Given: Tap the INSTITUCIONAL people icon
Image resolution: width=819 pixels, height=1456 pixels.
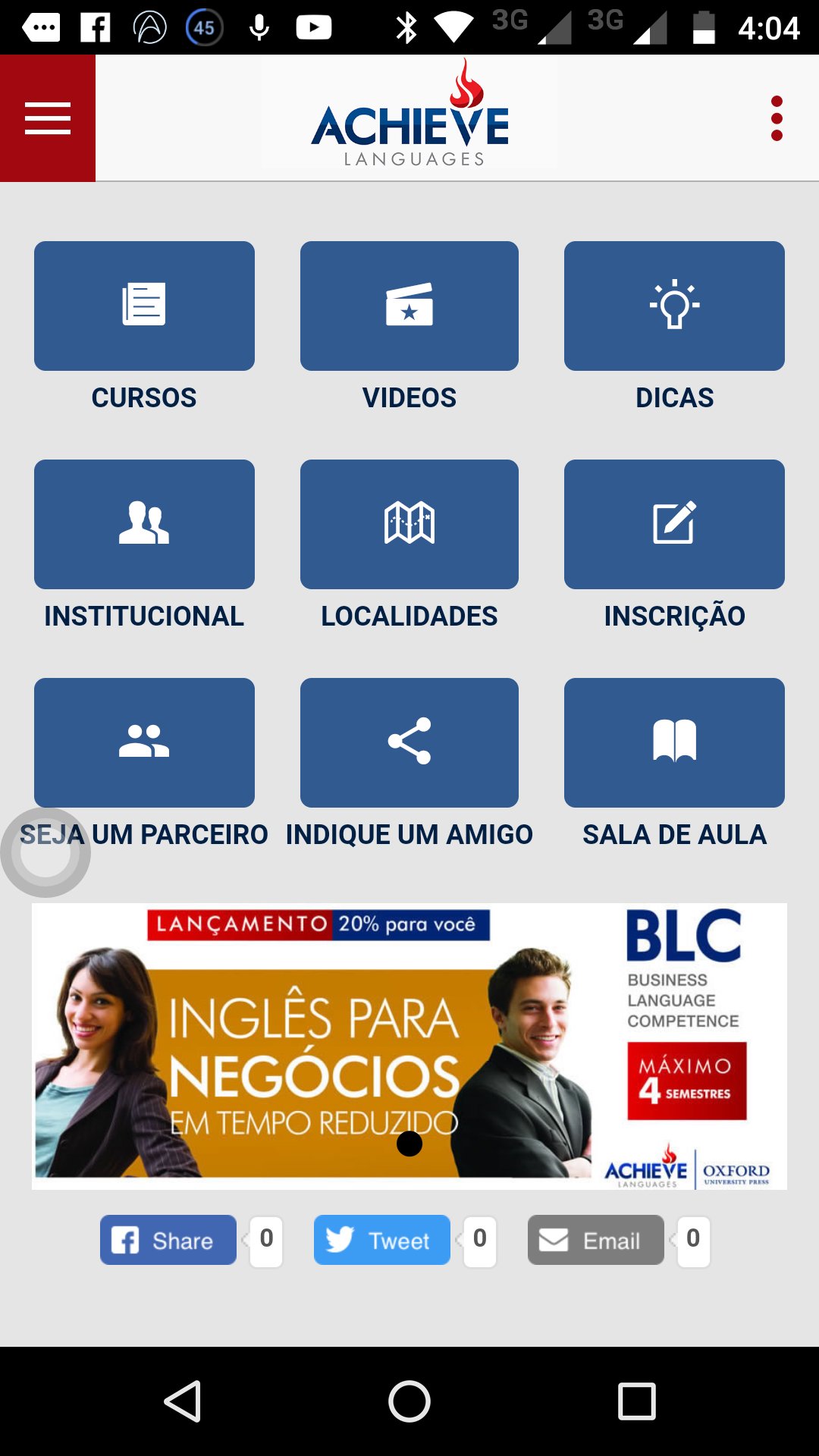Looking at the screenshot, I should pyautogui.click(x=144, y=523).
